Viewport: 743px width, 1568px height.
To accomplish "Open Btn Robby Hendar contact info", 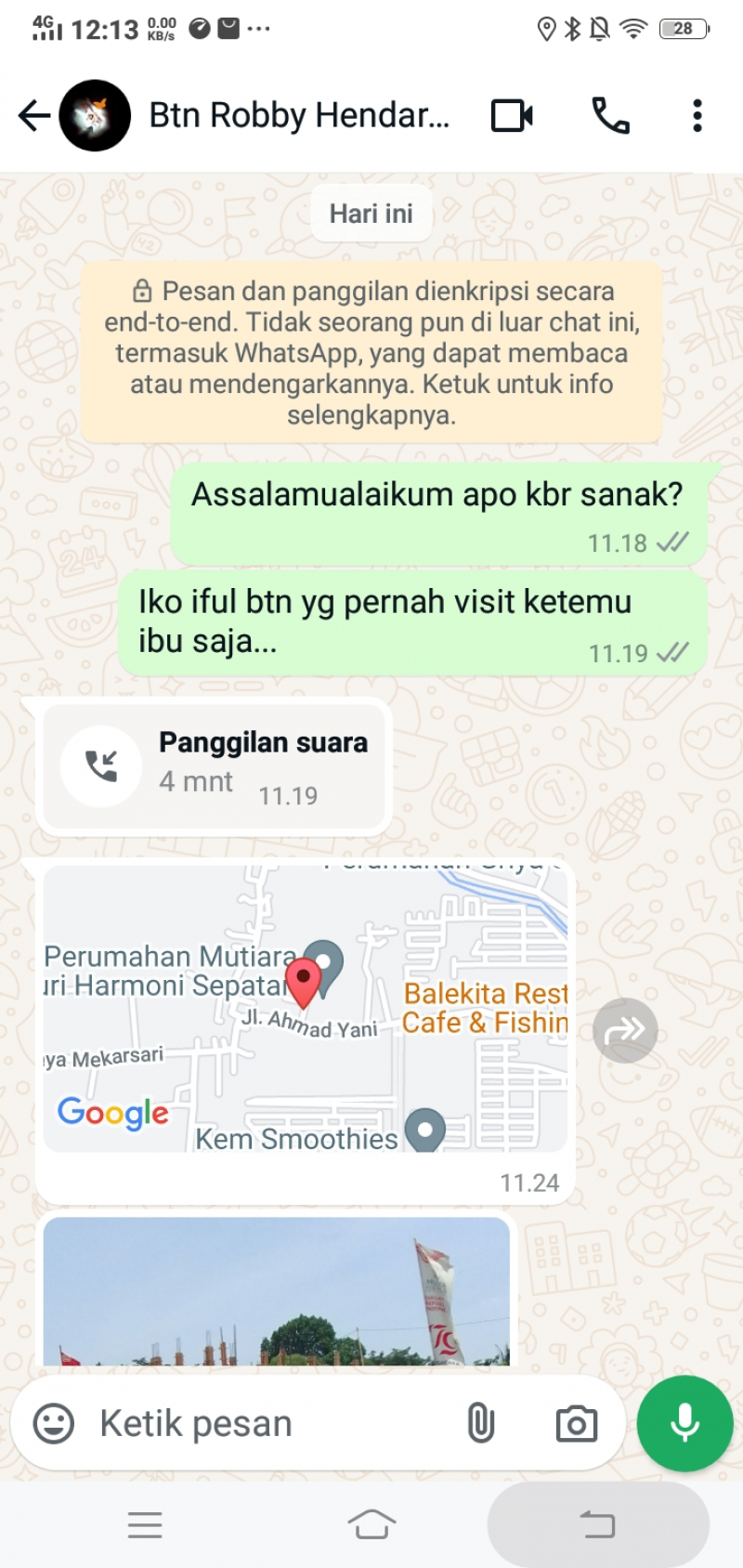I will point(297,116).
